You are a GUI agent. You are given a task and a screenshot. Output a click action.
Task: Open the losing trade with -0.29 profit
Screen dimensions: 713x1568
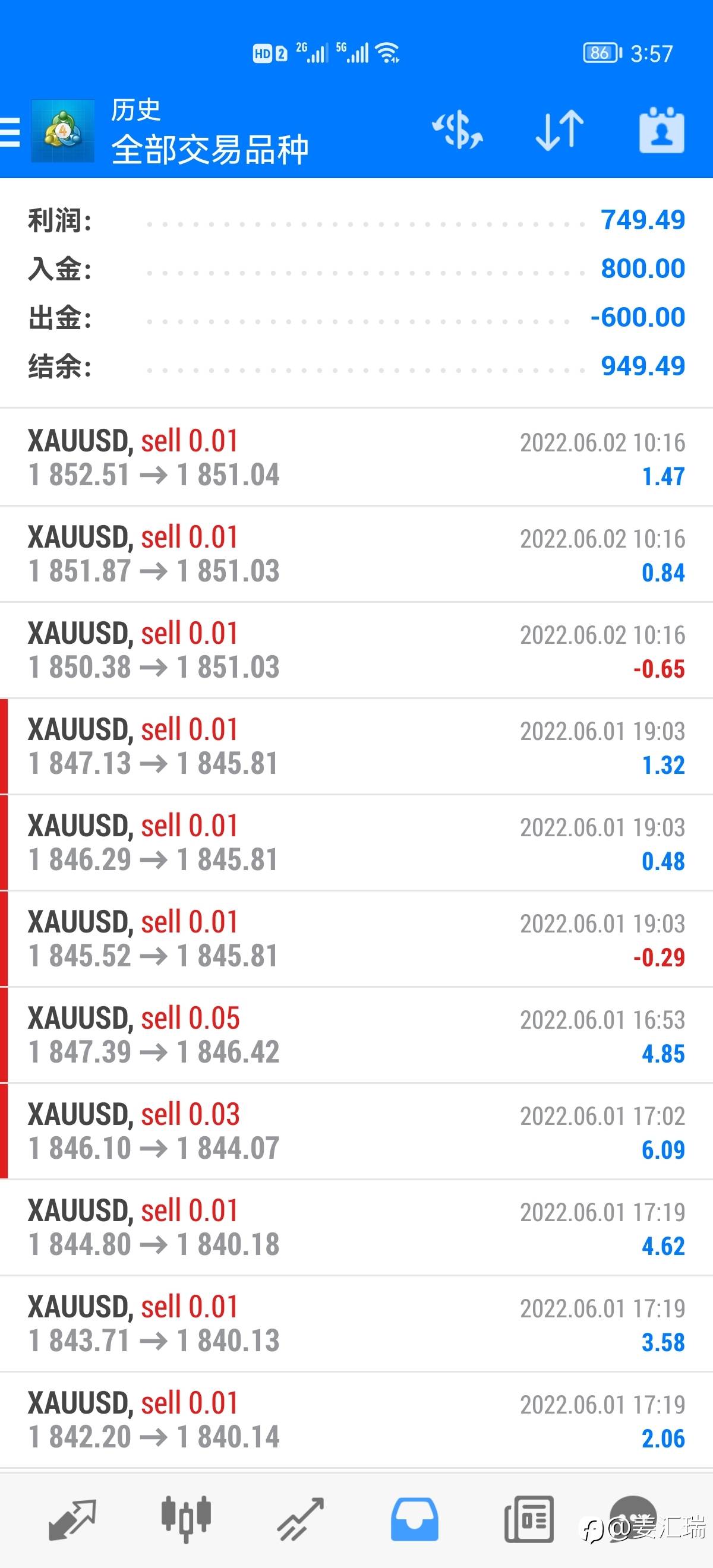pos(356,938)
